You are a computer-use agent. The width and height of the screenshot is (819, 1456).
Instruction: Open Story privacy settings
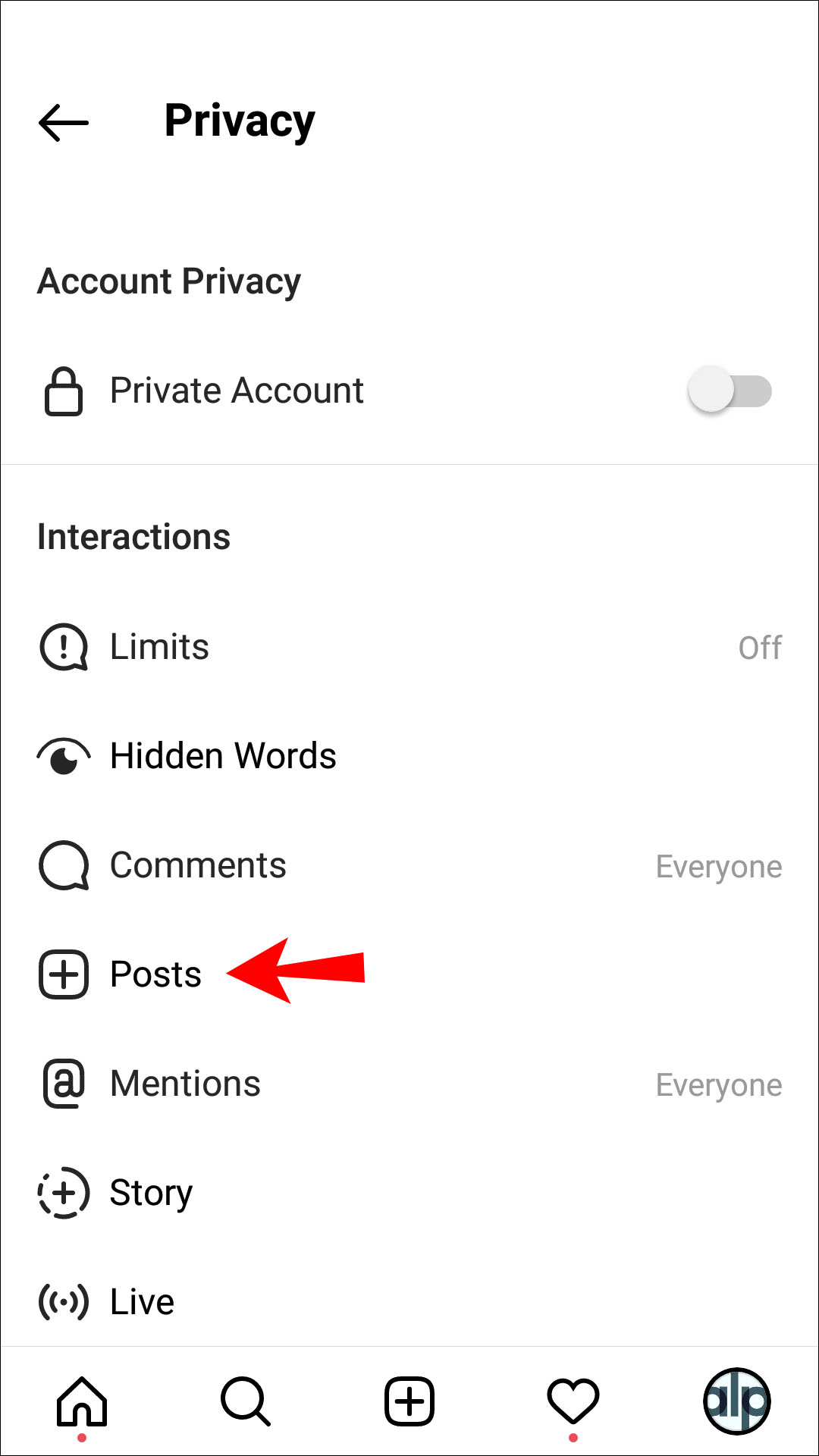(x=409, y=1193)
